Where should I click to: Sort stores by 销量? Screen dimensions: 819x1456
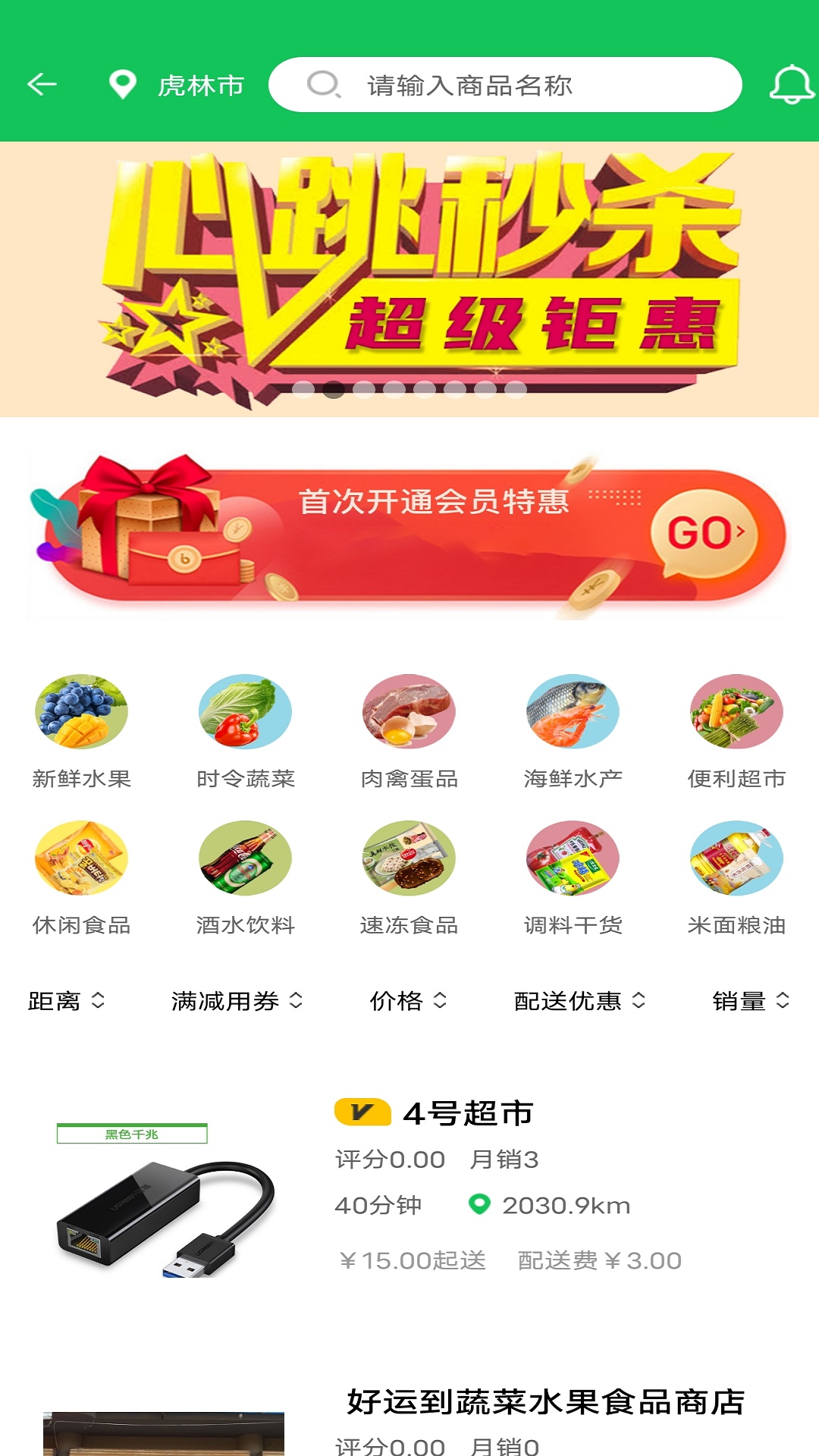click(751, 1001)
